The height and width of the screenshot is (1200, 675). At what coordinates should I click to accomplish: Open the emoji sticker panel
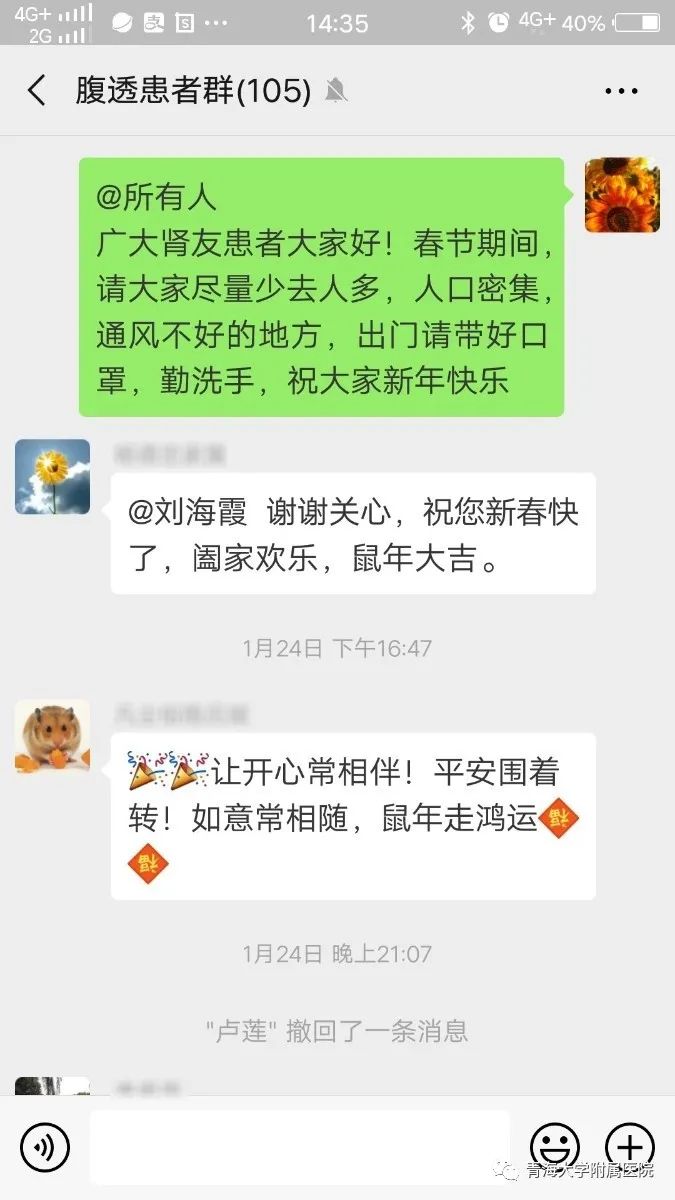click(x=554, y=1146)
